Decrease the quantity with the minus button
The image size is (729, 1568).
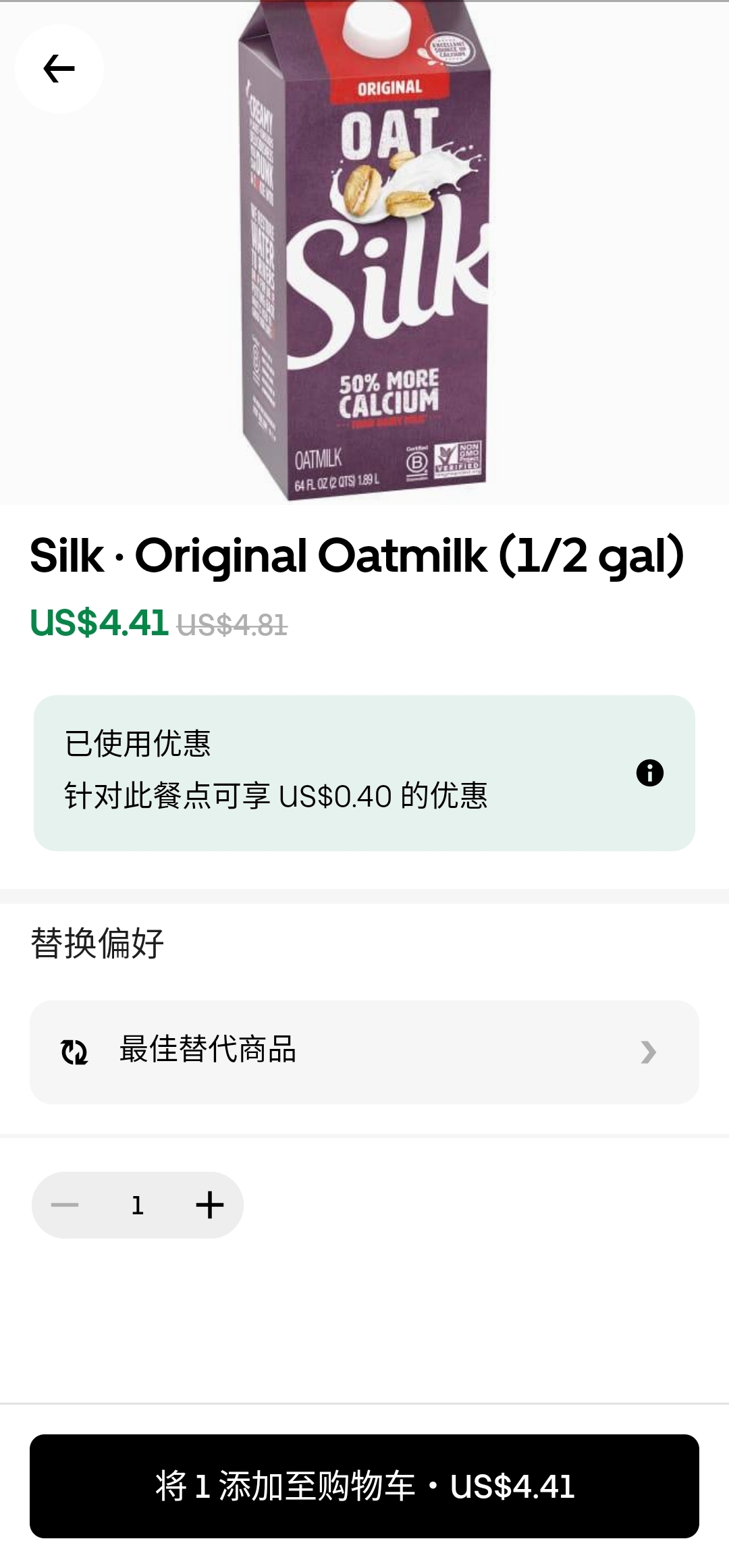pyautogui.click(x=65, y=1205)
